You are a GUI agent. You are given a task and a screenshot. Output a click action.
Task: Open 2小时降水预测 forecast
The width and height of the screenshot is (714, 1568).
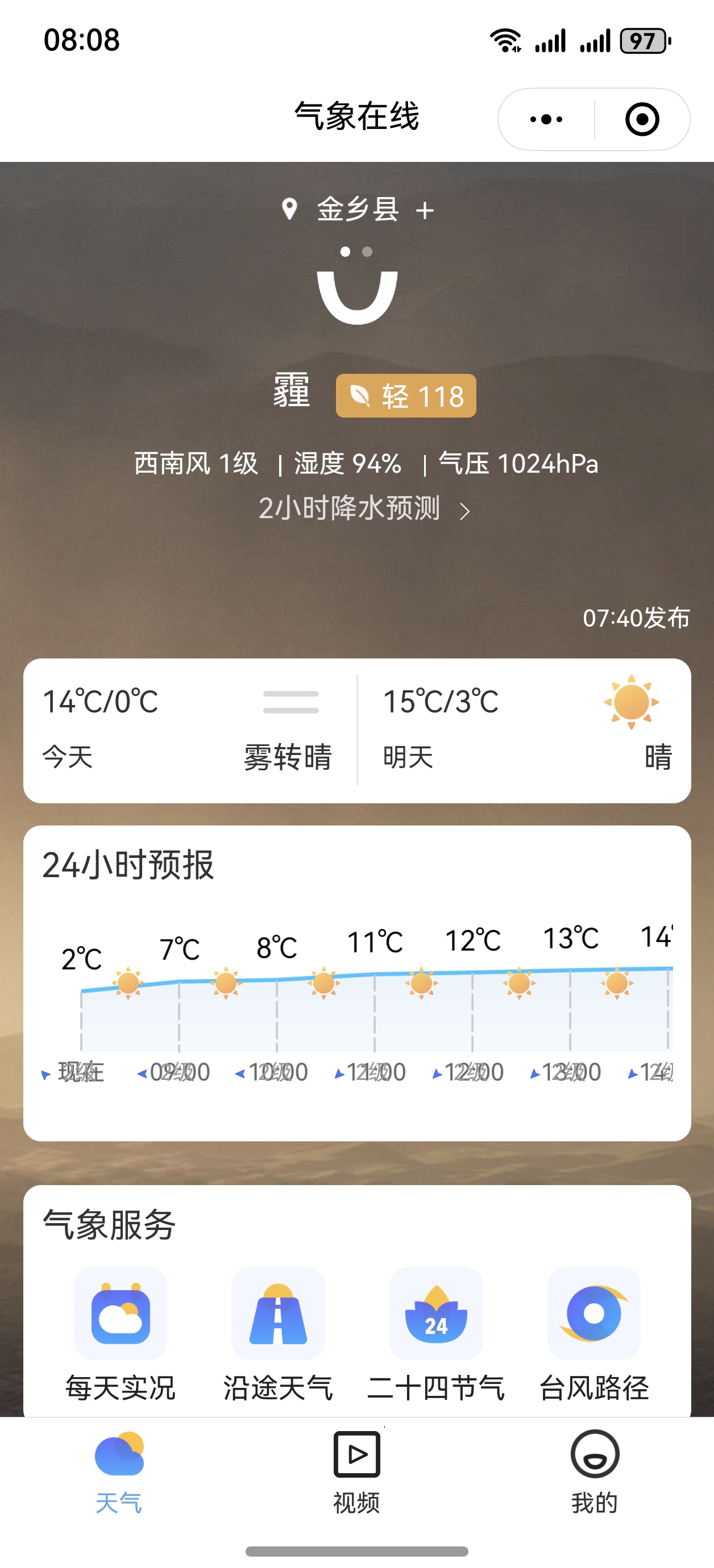tap(363, 508)
